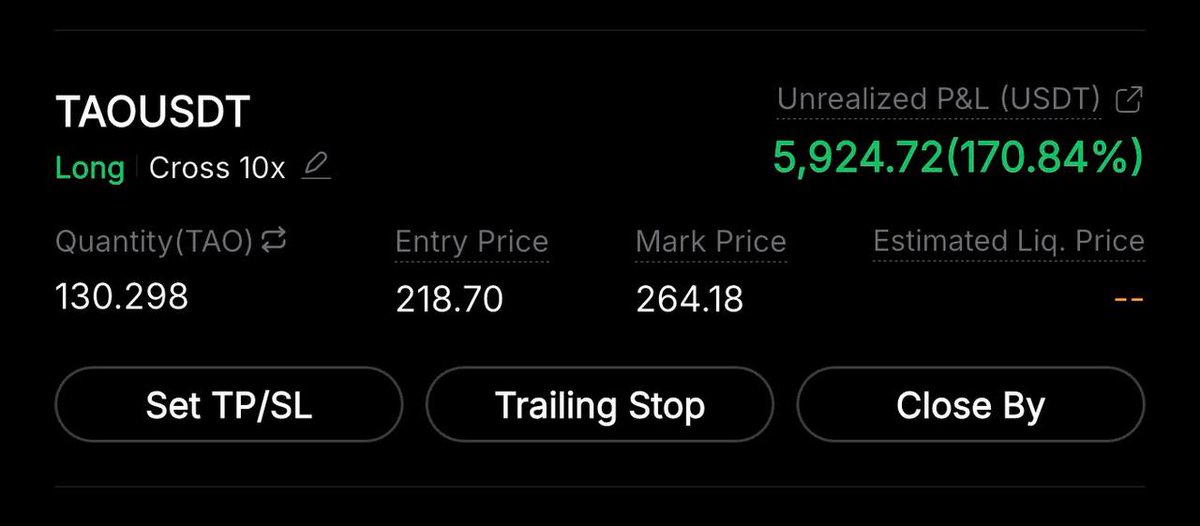Screen dimensions: 1200x526
Task: Switch the quantity unit from TAO
Action: pos(274,240)
